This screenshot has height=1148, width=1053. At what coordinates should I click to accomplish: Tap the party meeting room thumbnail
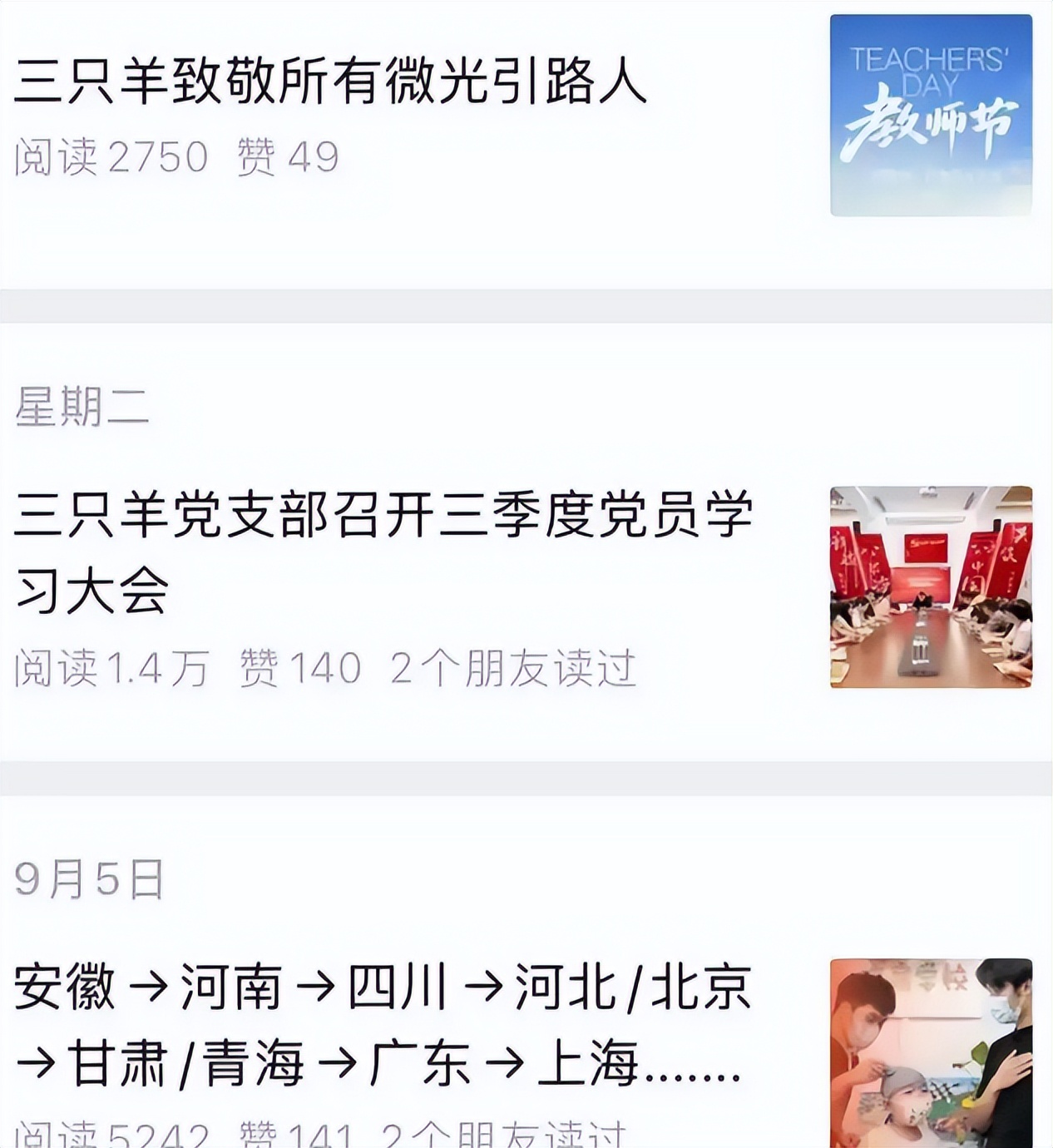(x=931, y=586)
